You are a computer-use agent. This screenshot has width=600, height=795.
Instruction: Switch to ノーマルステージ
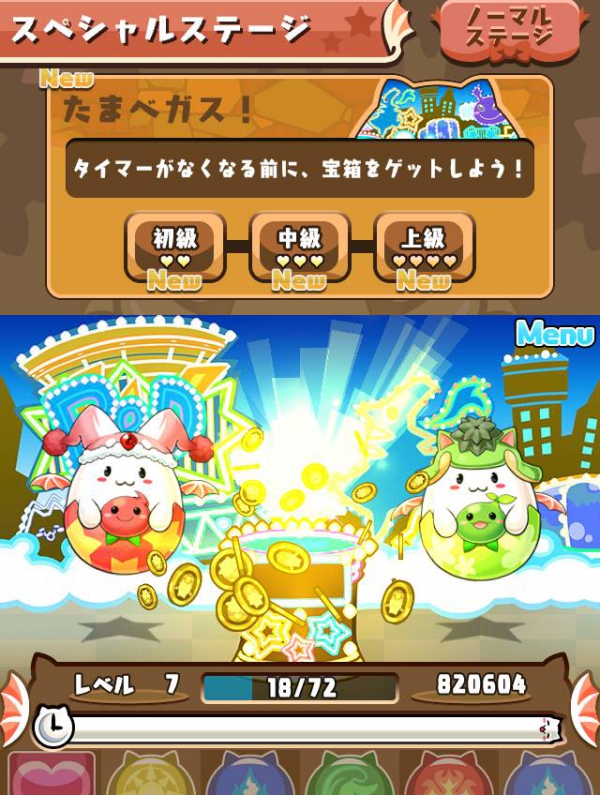coord(511,30)
